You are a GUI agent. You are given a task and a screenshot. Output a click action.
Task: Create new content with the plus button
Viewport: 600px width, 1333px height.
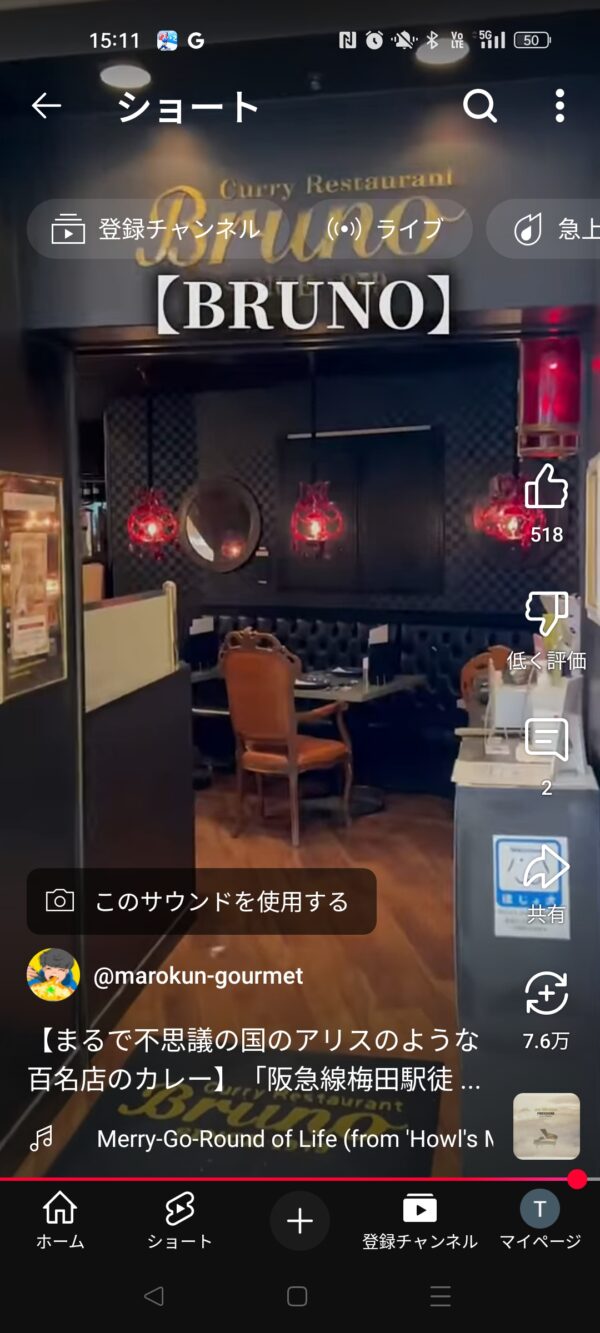pyautogui.click(x=300, y=1220)
